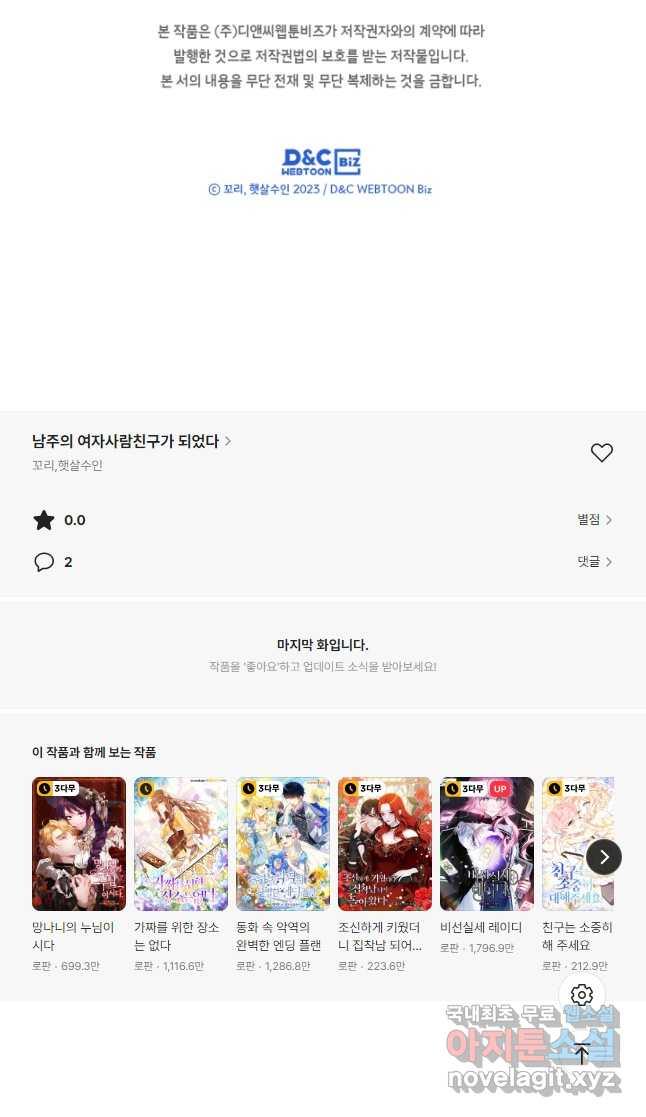Open the 조신하게 키웠더니 집착남 webtoon

385,844
